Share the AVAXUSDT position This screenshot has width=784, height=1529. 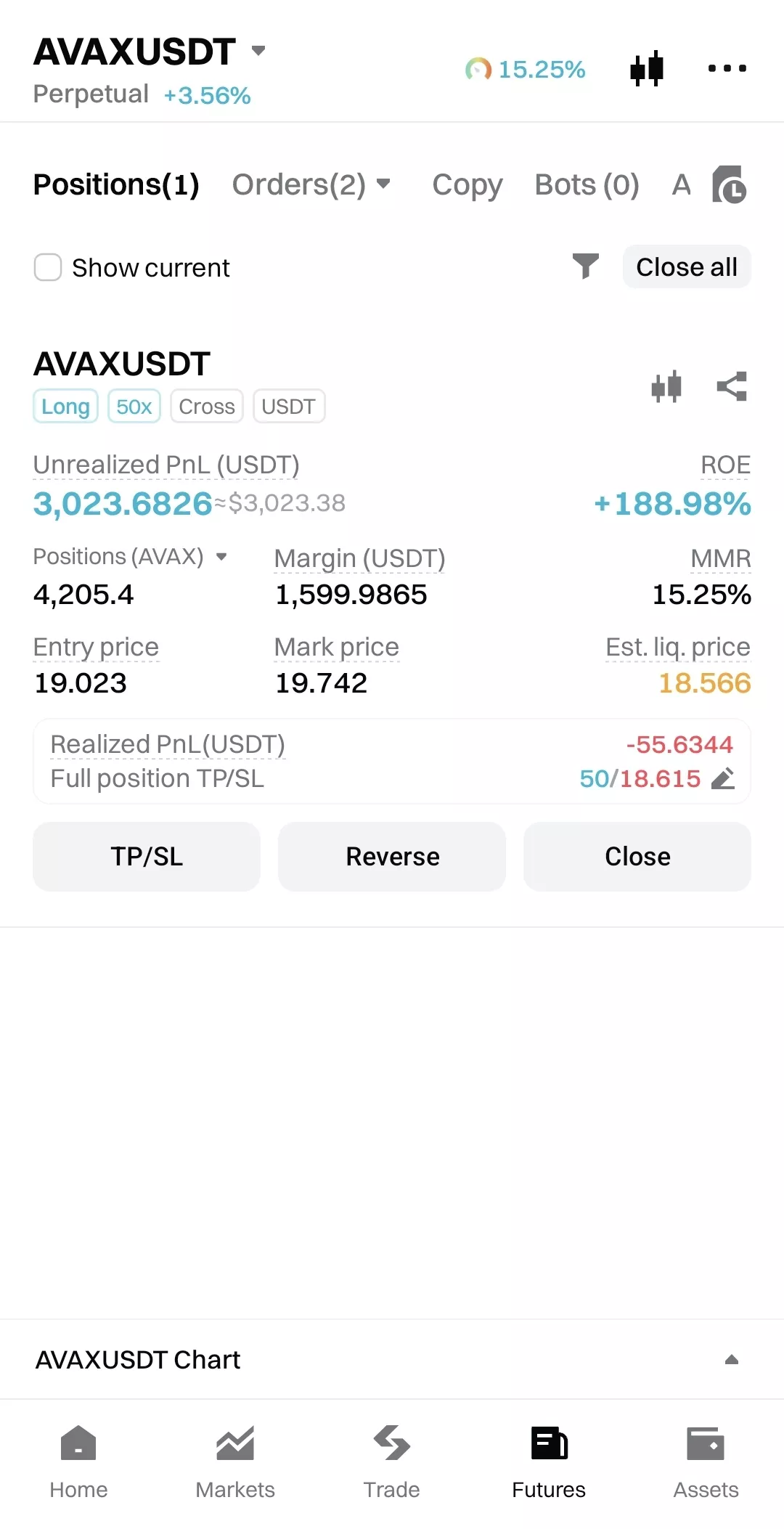(732, 386)
